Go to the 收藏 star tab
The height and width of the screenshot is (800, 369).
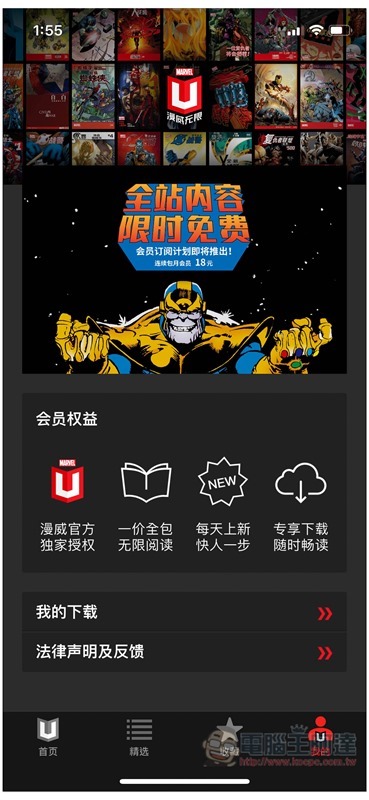pos(230,737)
